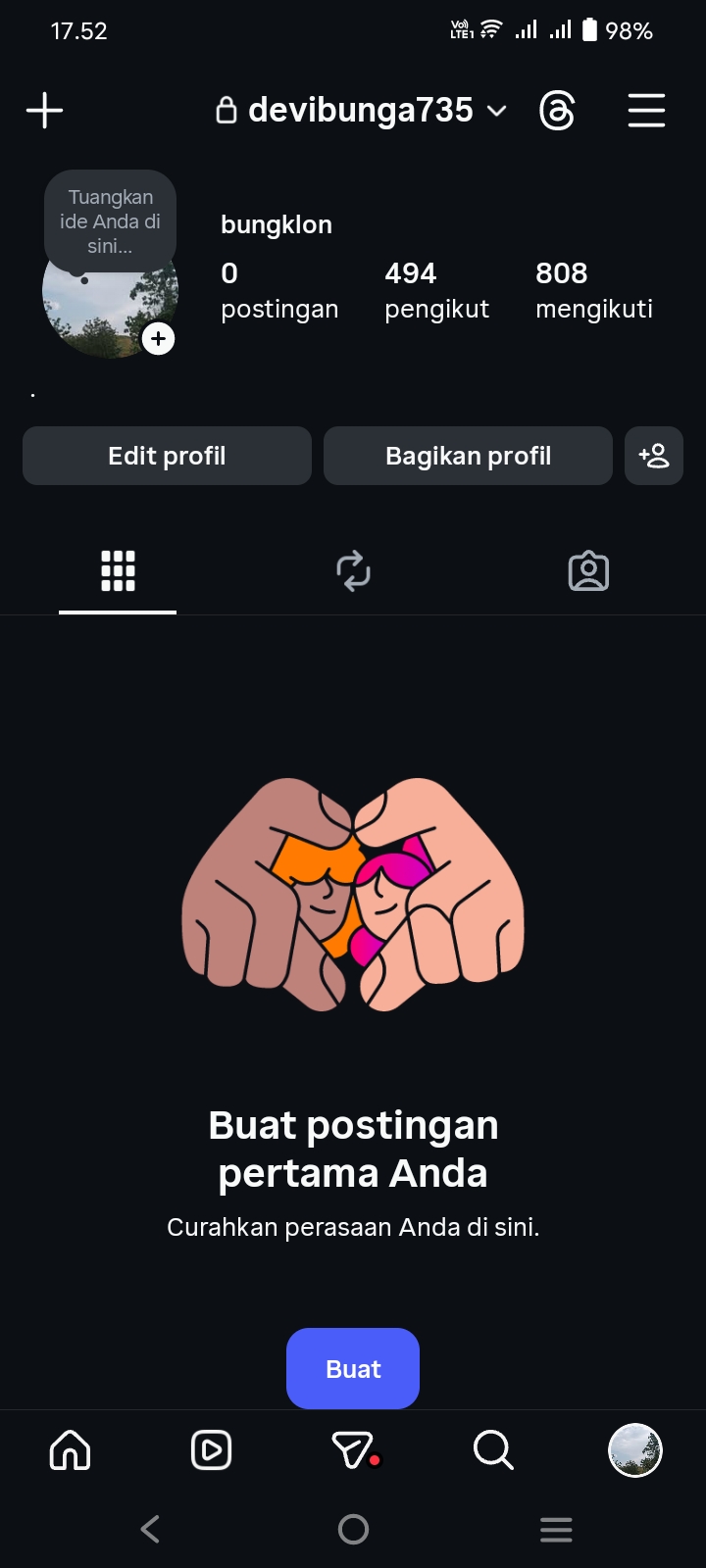Open the search magnifier tab
The width and height of the screenshot is (706, 1568).
pyautogui.click(x=493, y=1450)
